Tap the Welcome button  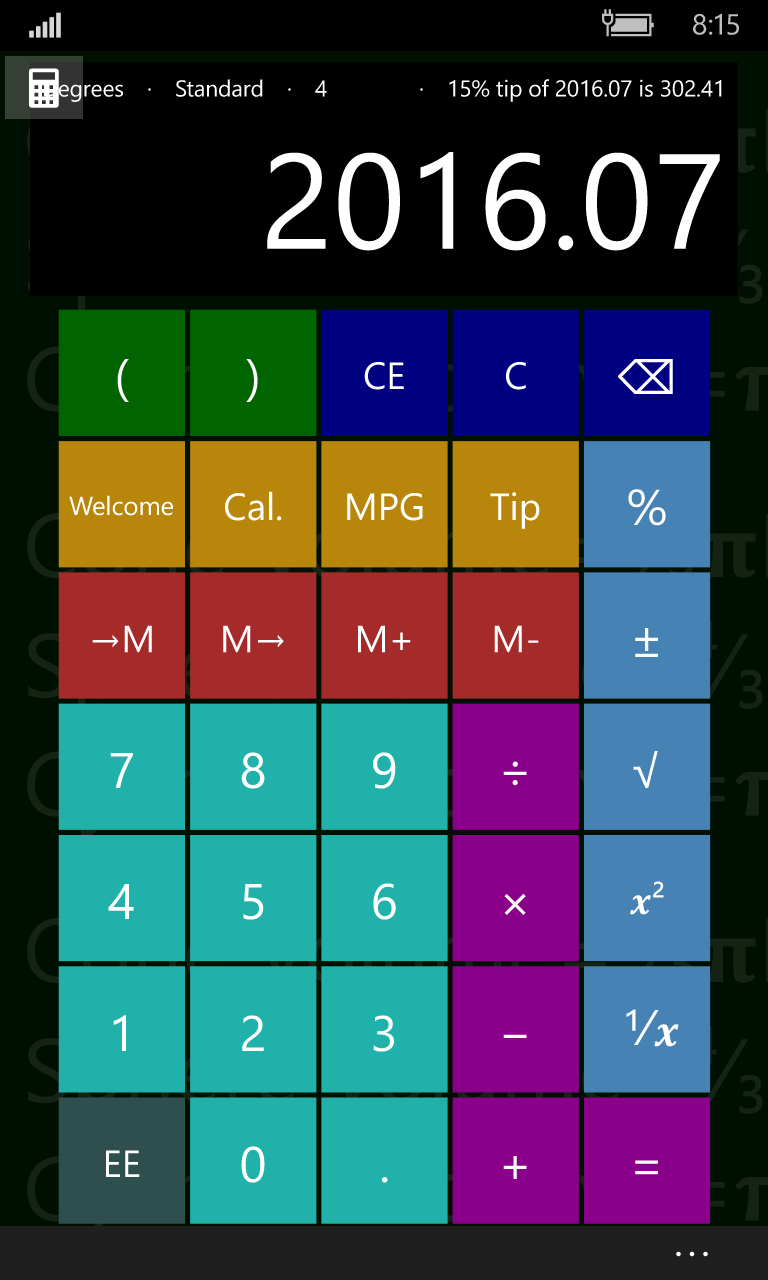click(122, 507)
